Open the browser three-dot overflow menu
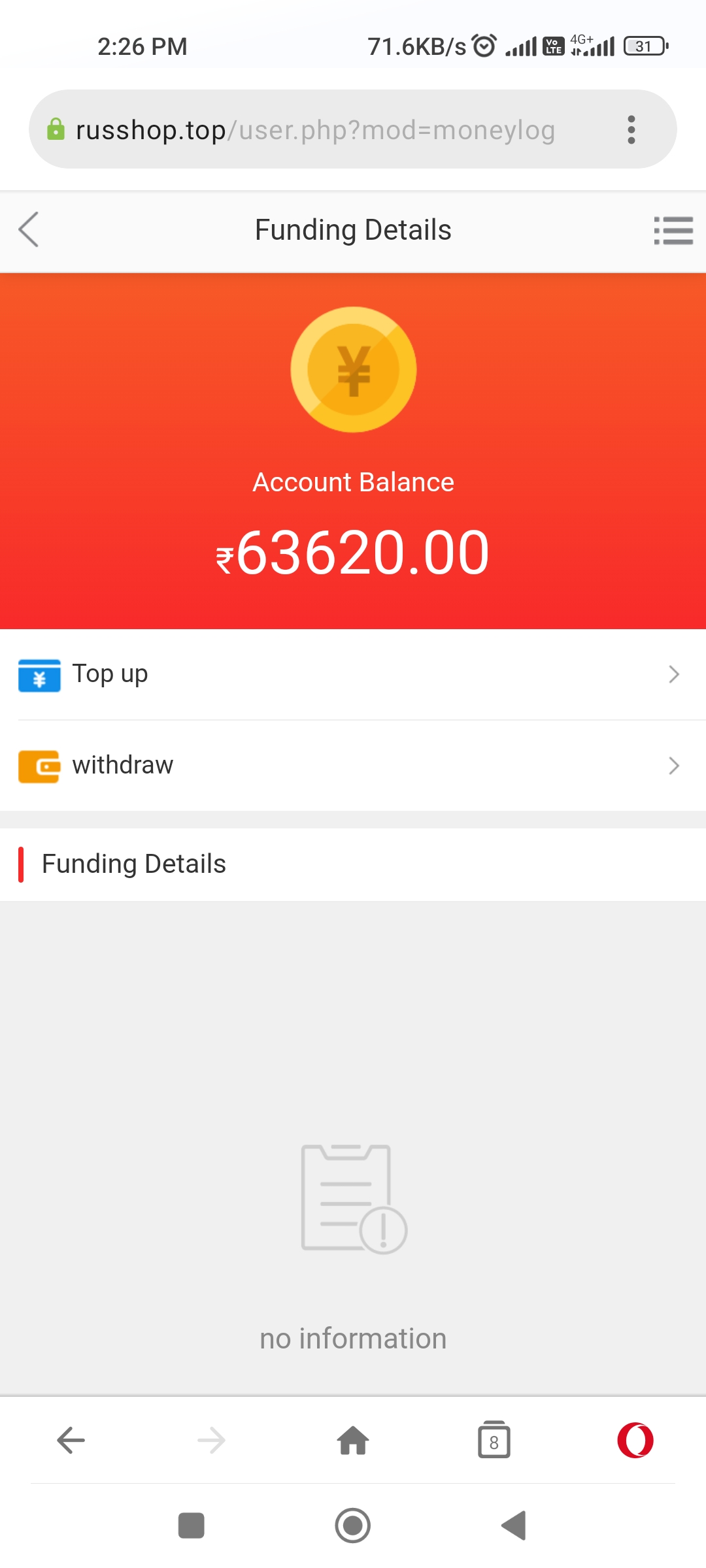 (x=631, y=130)
